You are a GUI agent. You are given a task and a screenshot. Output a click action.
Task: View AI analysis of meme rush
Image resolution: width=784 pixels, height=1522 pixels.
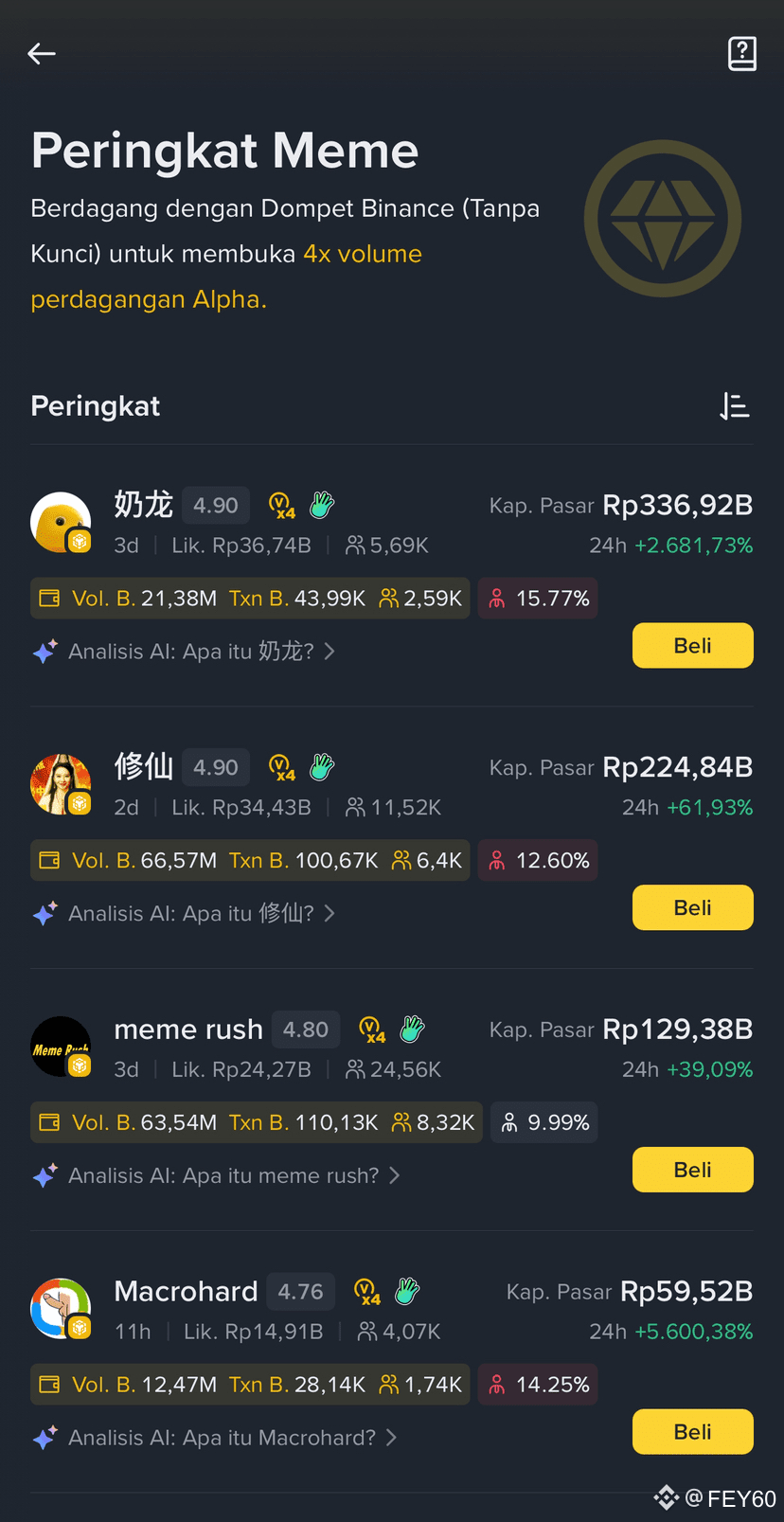point(223,1176)
